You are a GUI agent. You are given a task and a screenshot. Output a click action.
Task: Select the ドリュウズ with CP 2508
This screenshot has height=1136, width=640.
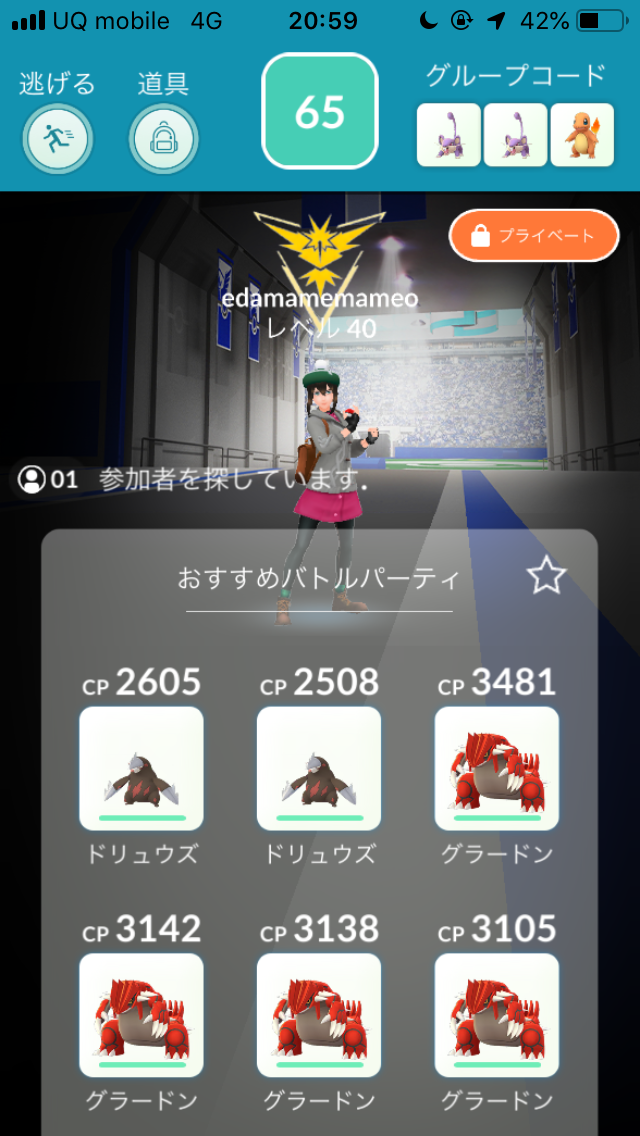click(x=319, y=768)
